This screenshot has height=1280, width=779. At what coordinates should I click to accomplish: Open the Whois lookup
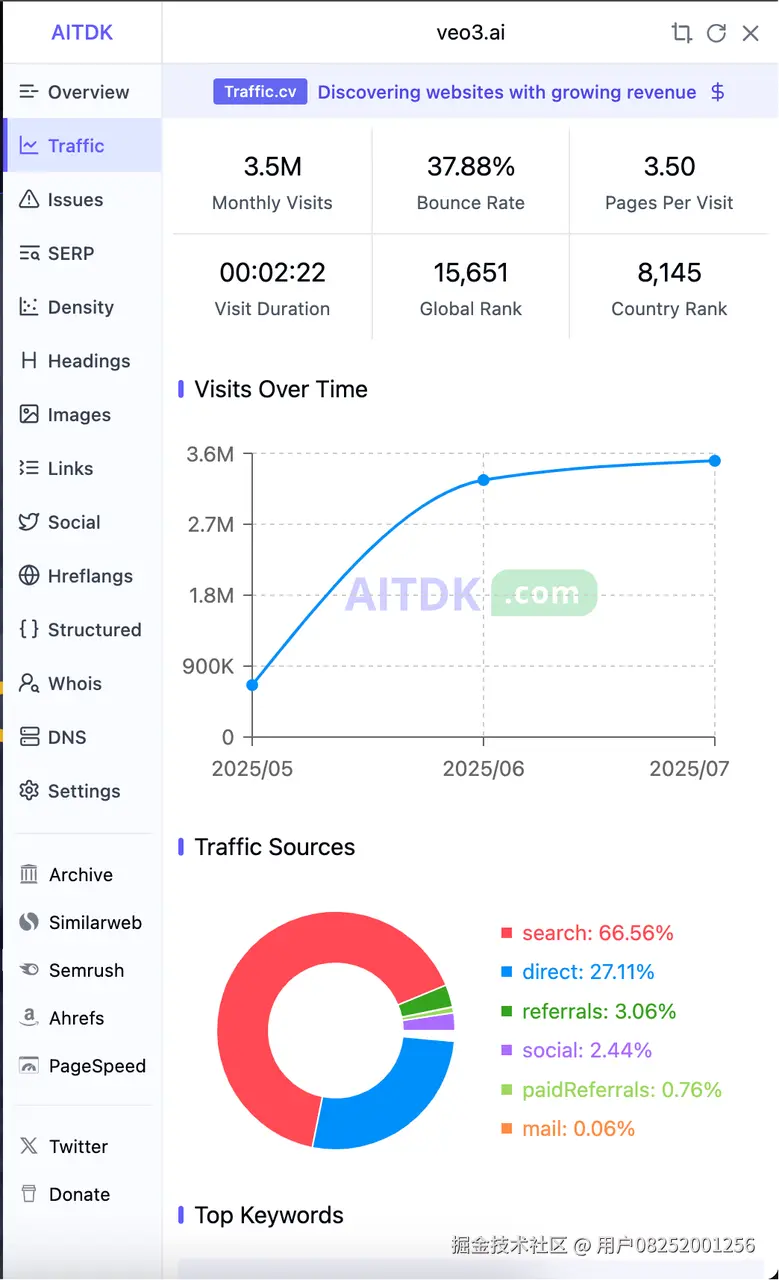click(x=73, y=683)
